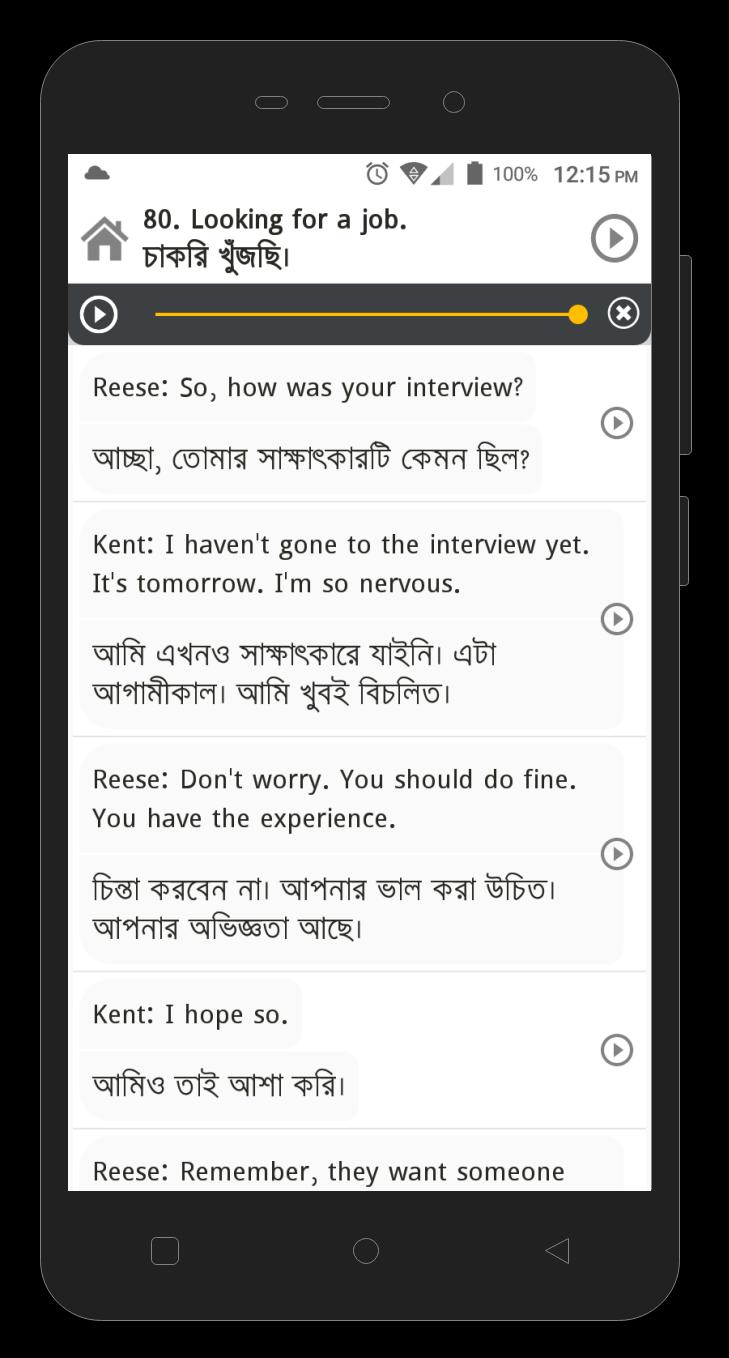Viewport: 729px width, 1358px height.
Task: Tap the alarm clock status bar icon
Action: coord(378,173)
